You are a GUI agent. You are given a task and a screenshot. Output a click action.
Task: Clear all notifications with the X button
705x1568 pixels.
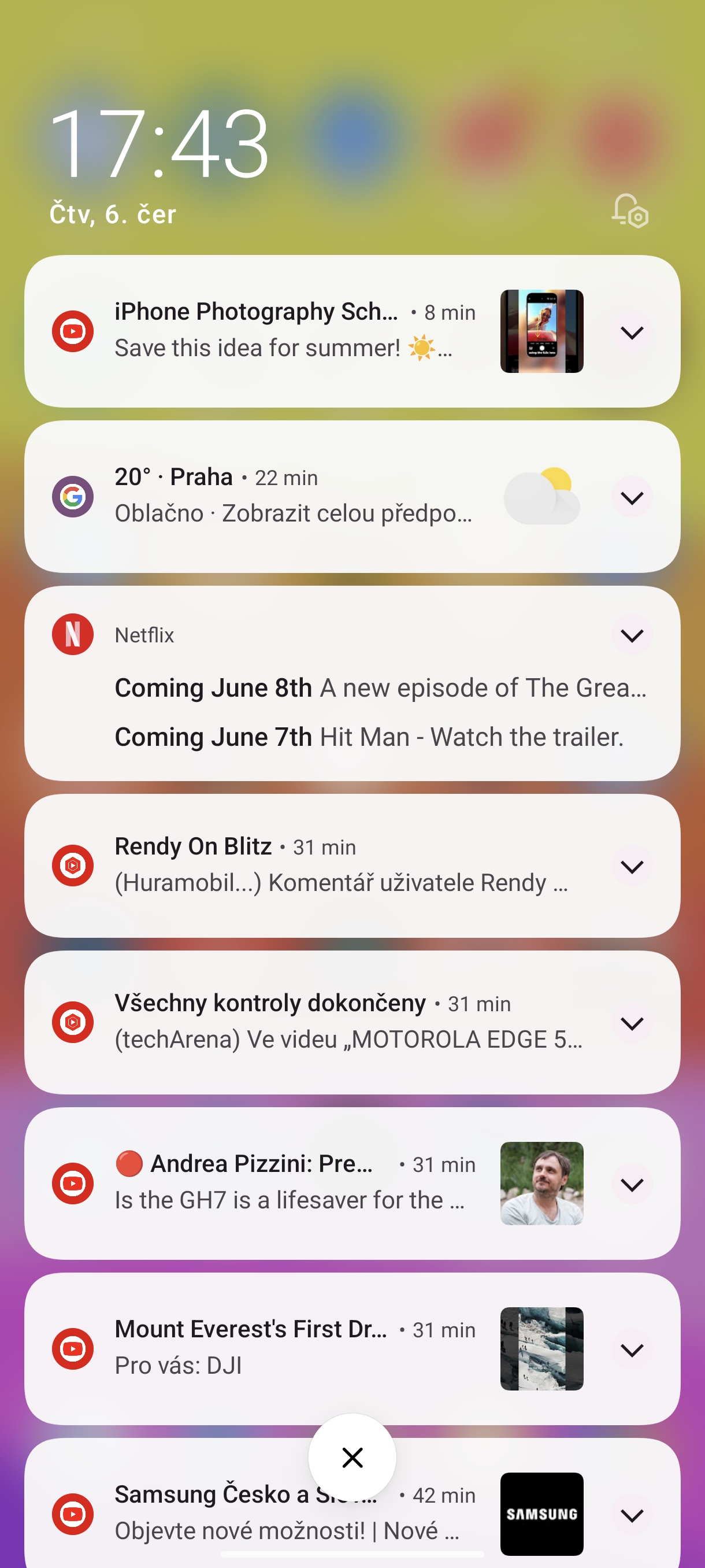[x=352, y=1457]
